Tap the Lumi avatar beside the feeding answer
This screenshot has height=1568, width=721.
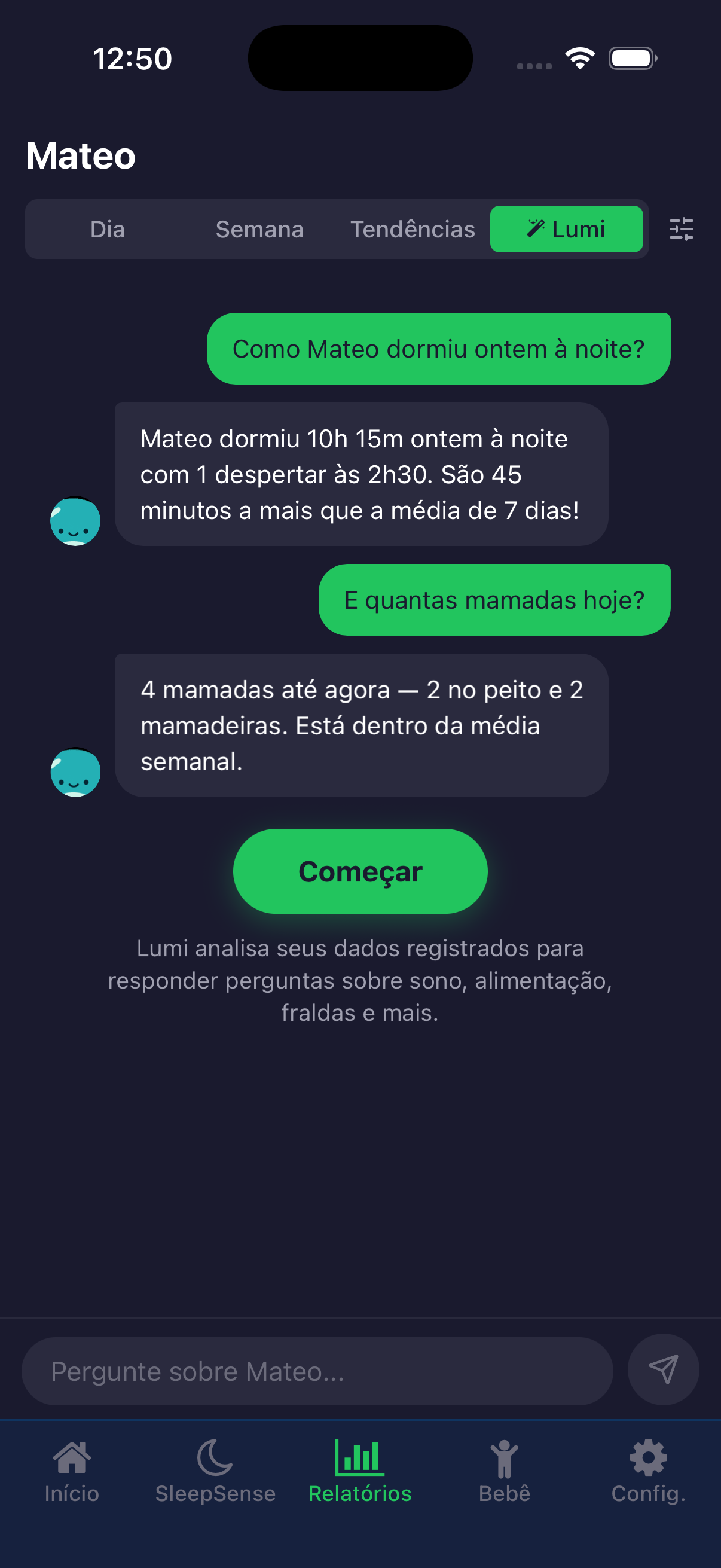pyautogui.click(x=75, y=771)
